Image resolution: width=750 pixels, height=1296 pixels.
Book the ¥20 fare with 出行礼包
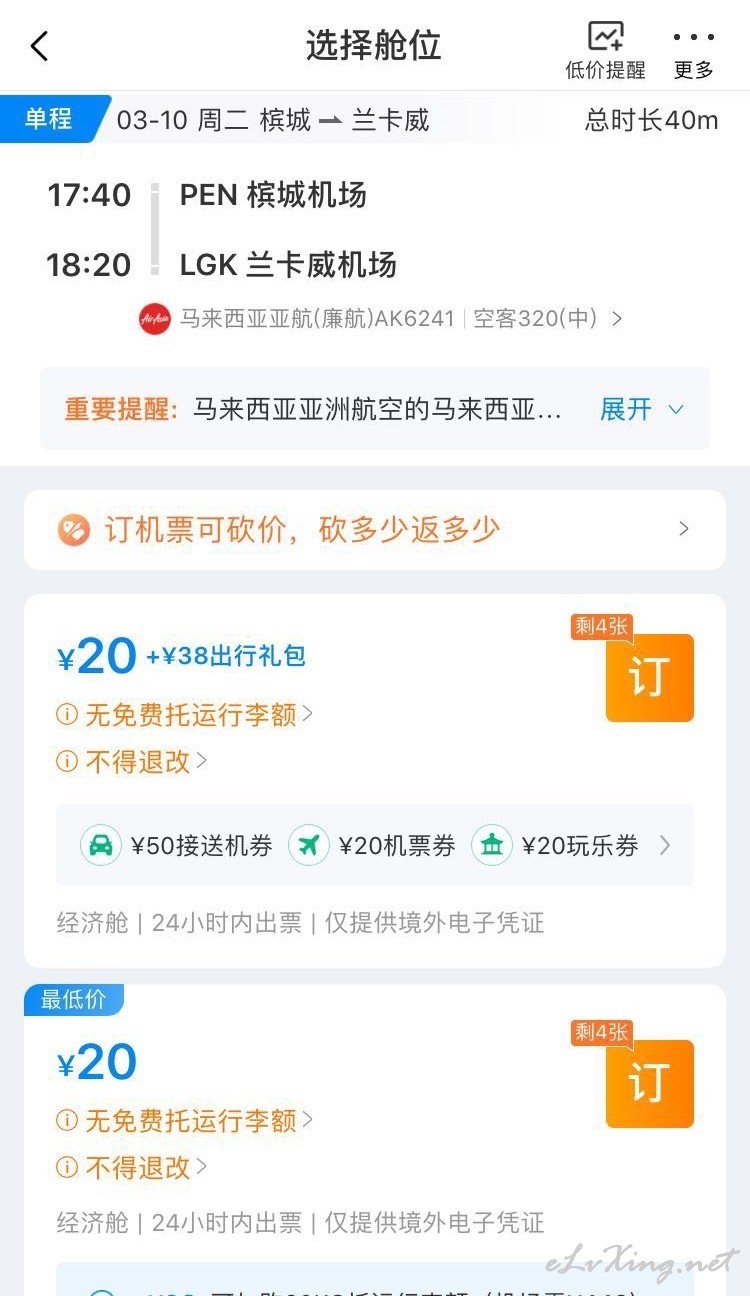(x=649, y=677)
